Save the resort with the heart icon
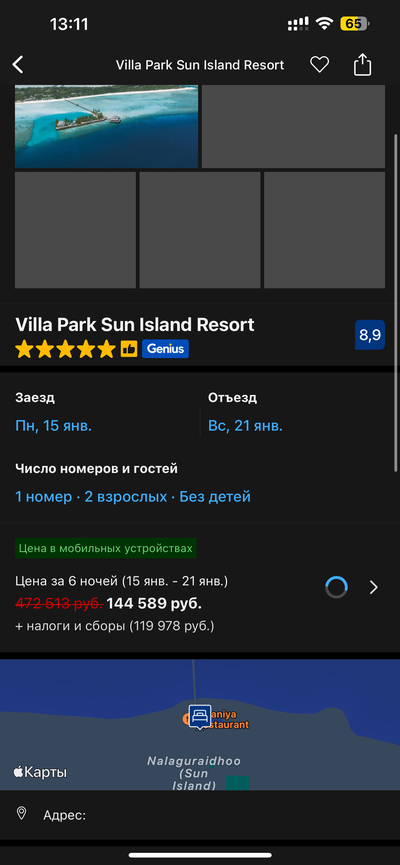Image resolution: width=400 pixels, height=865 pixels. [x=319, y=65]
